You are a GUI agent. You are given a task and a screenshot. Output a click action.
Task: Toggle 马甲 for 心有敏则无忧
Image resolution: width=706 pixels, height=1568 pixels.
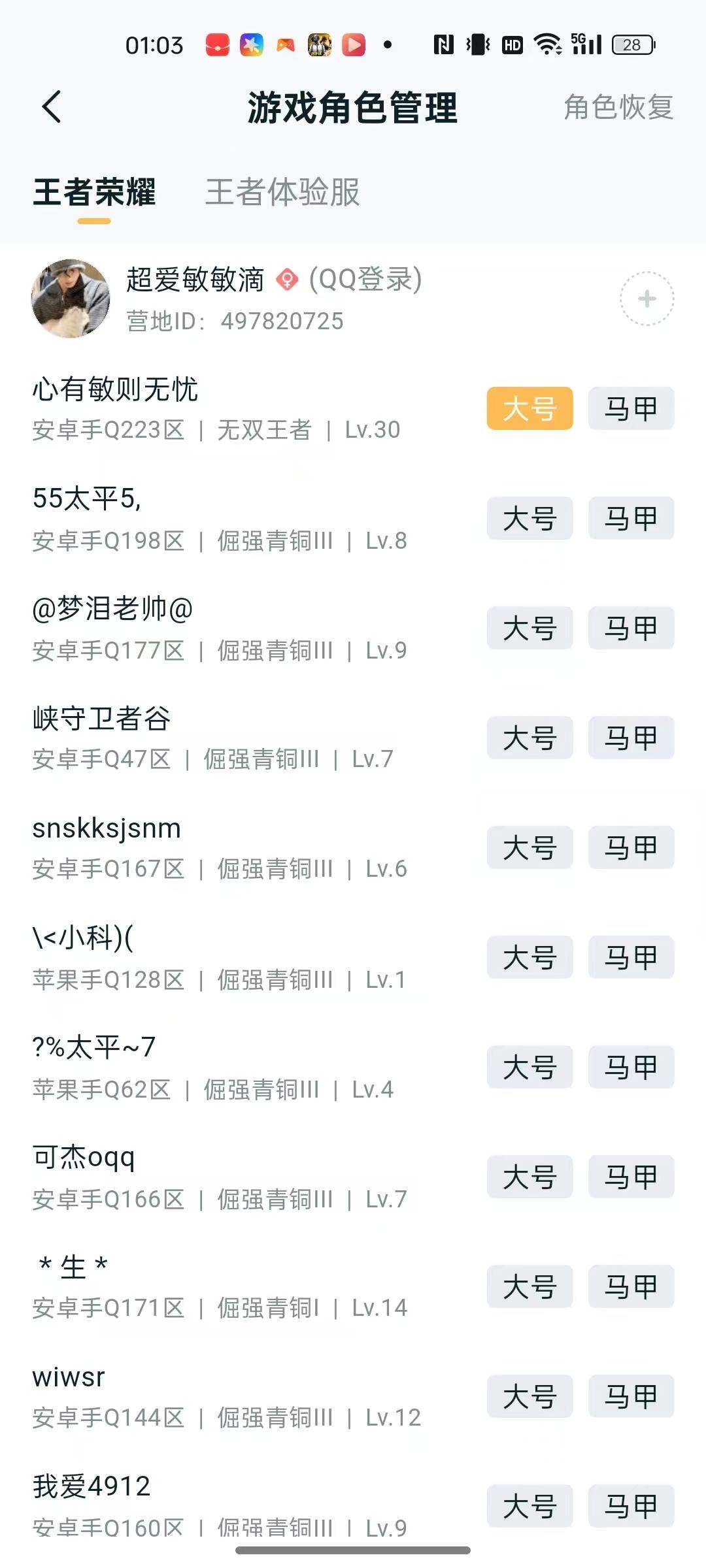click(630, 408)
